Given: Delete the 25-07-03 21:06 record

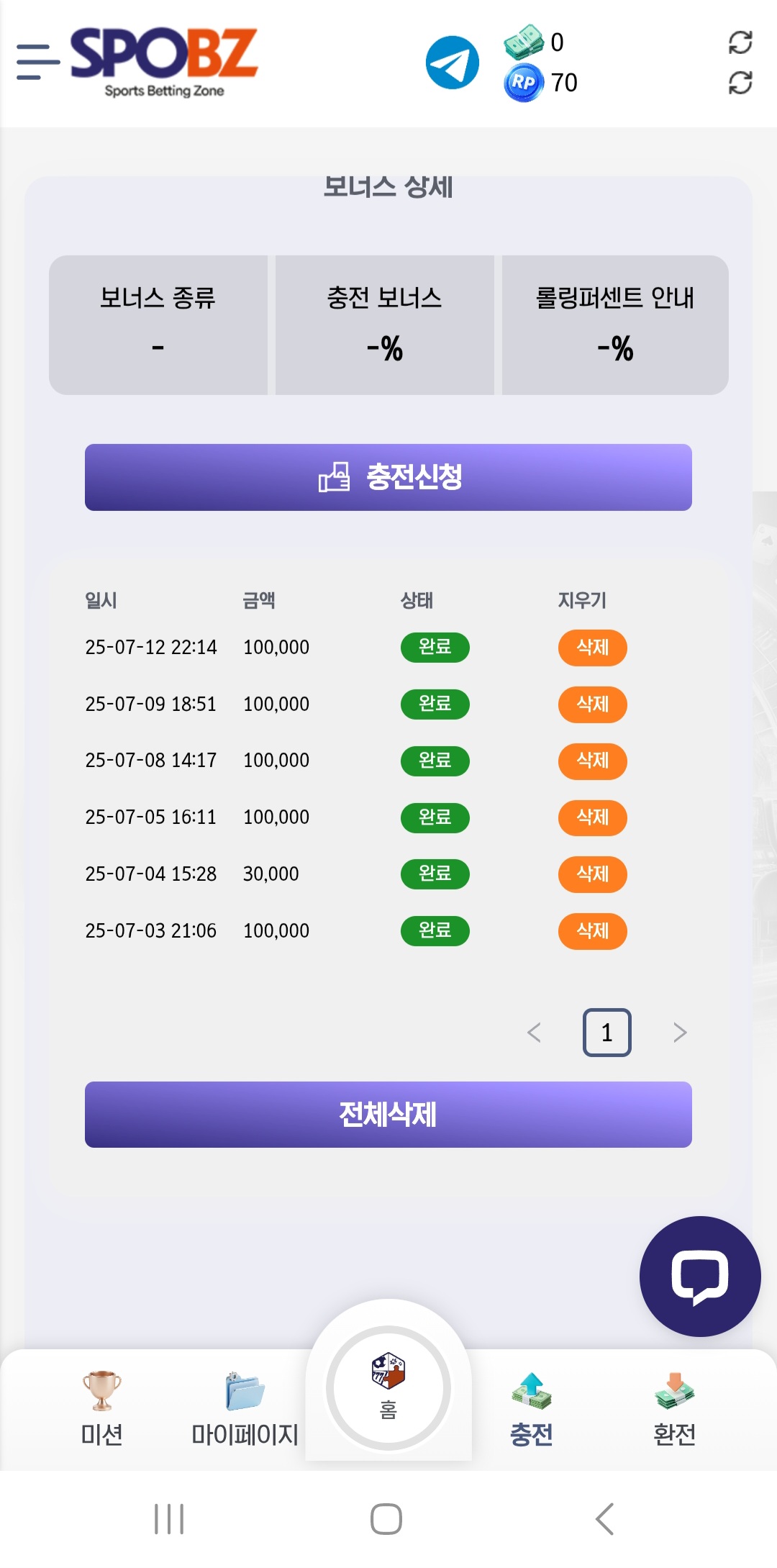Looking at the screenshot, I should [593, 931].
